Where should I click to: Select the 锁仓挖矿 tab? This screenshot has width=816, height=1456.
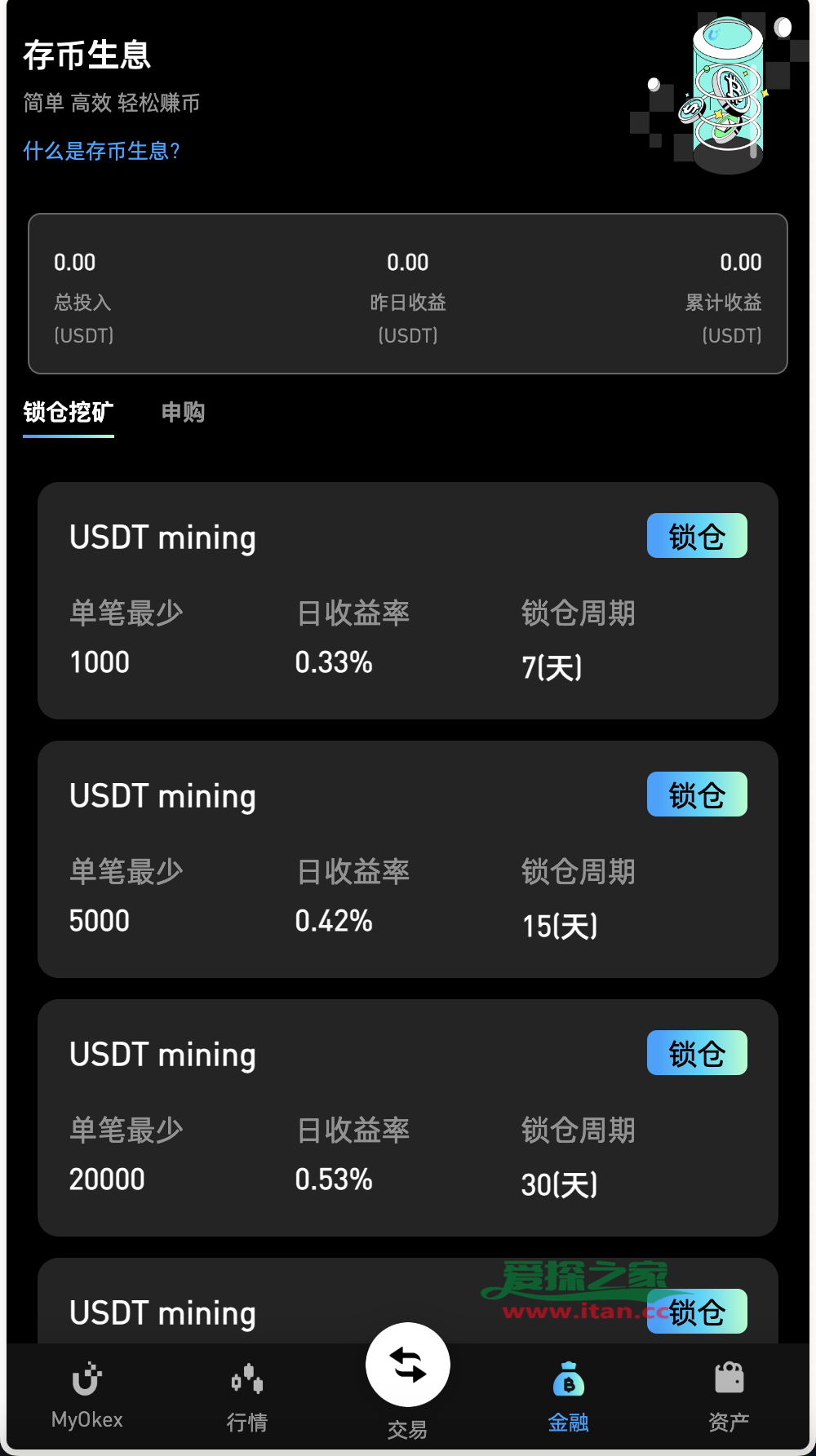(69, 413)
